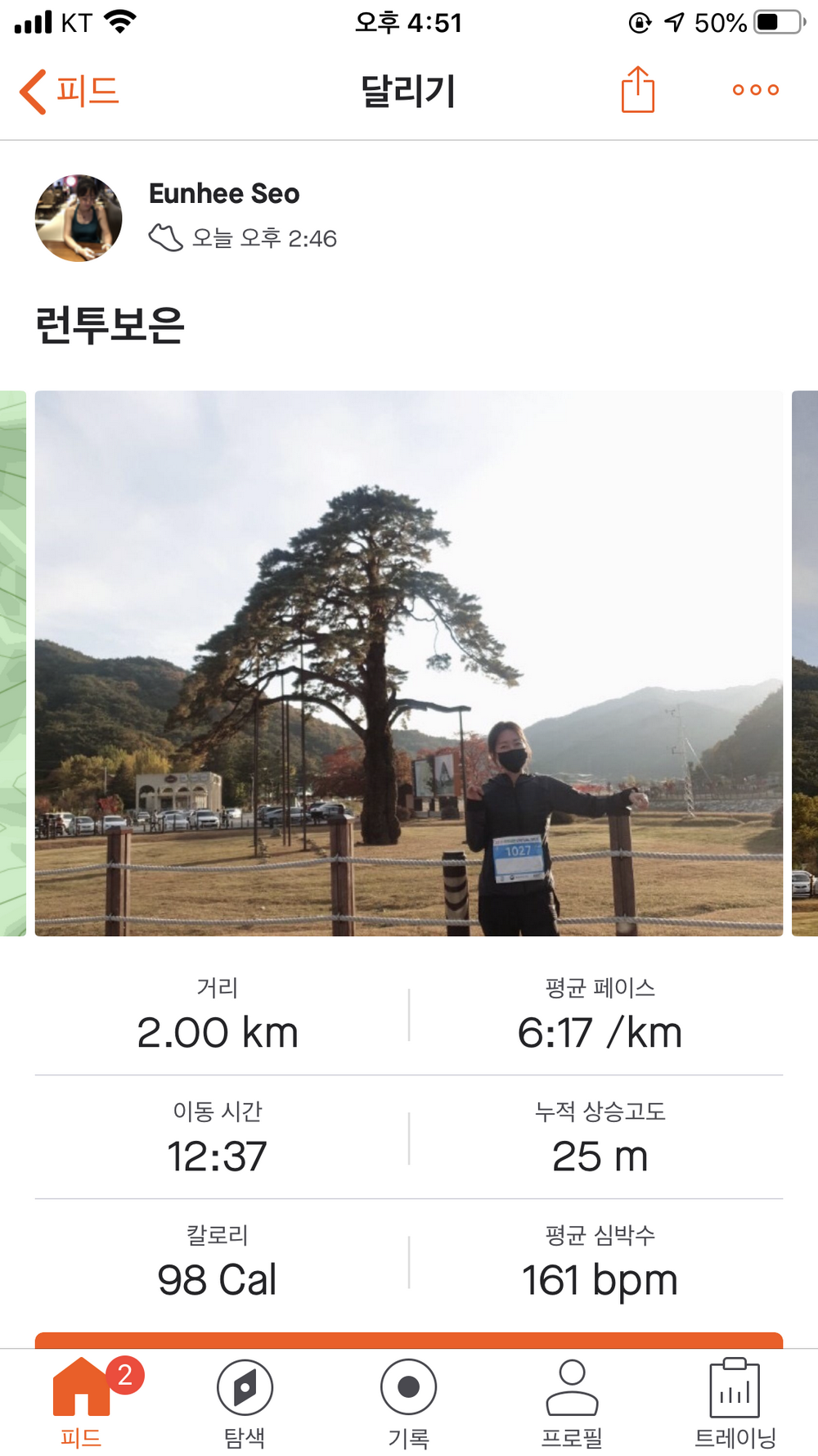Tap the orange button below the stats
This screenshot has width=818, height=1456.
click(x=408, y=1340)
